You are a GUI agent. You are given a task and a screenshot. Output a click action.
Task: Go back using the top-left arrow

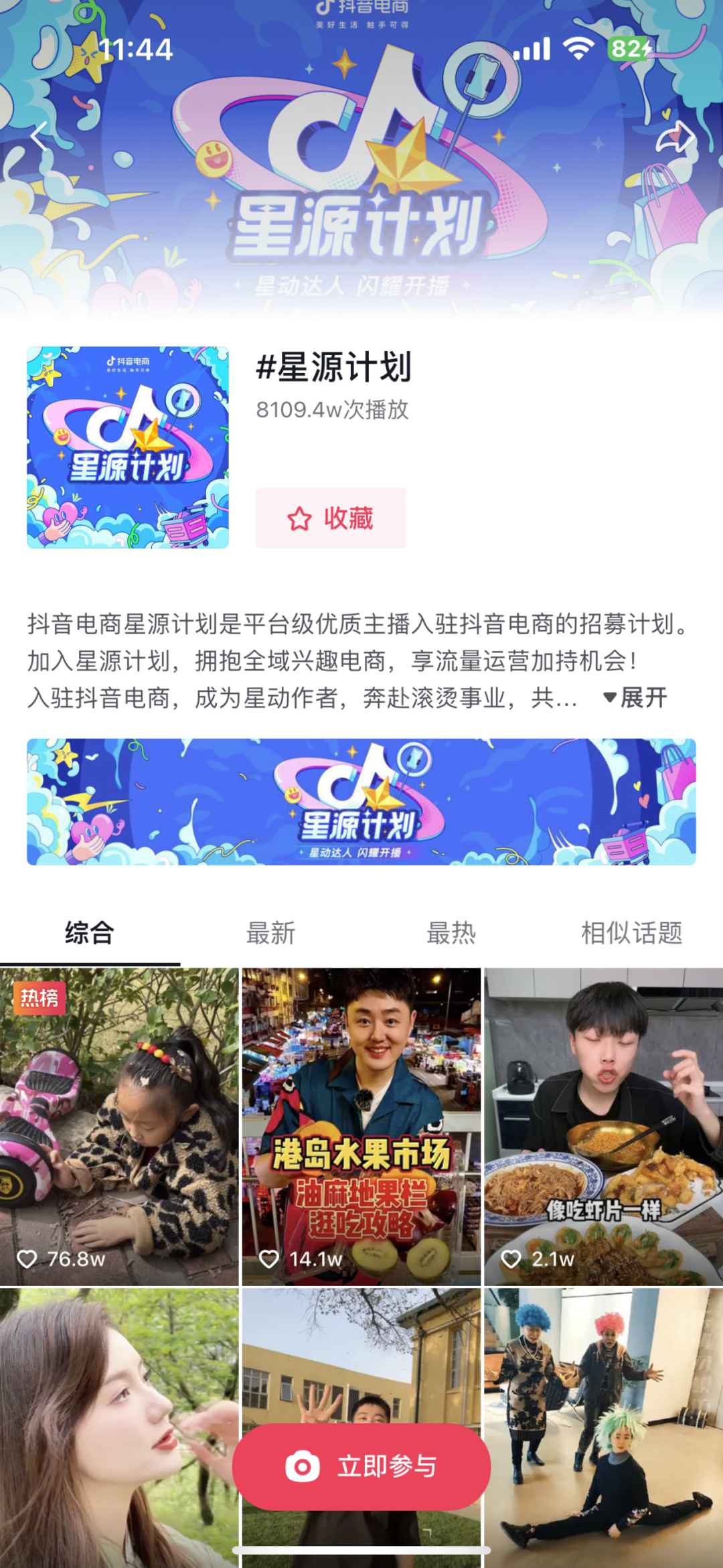[x=40, y=137]
